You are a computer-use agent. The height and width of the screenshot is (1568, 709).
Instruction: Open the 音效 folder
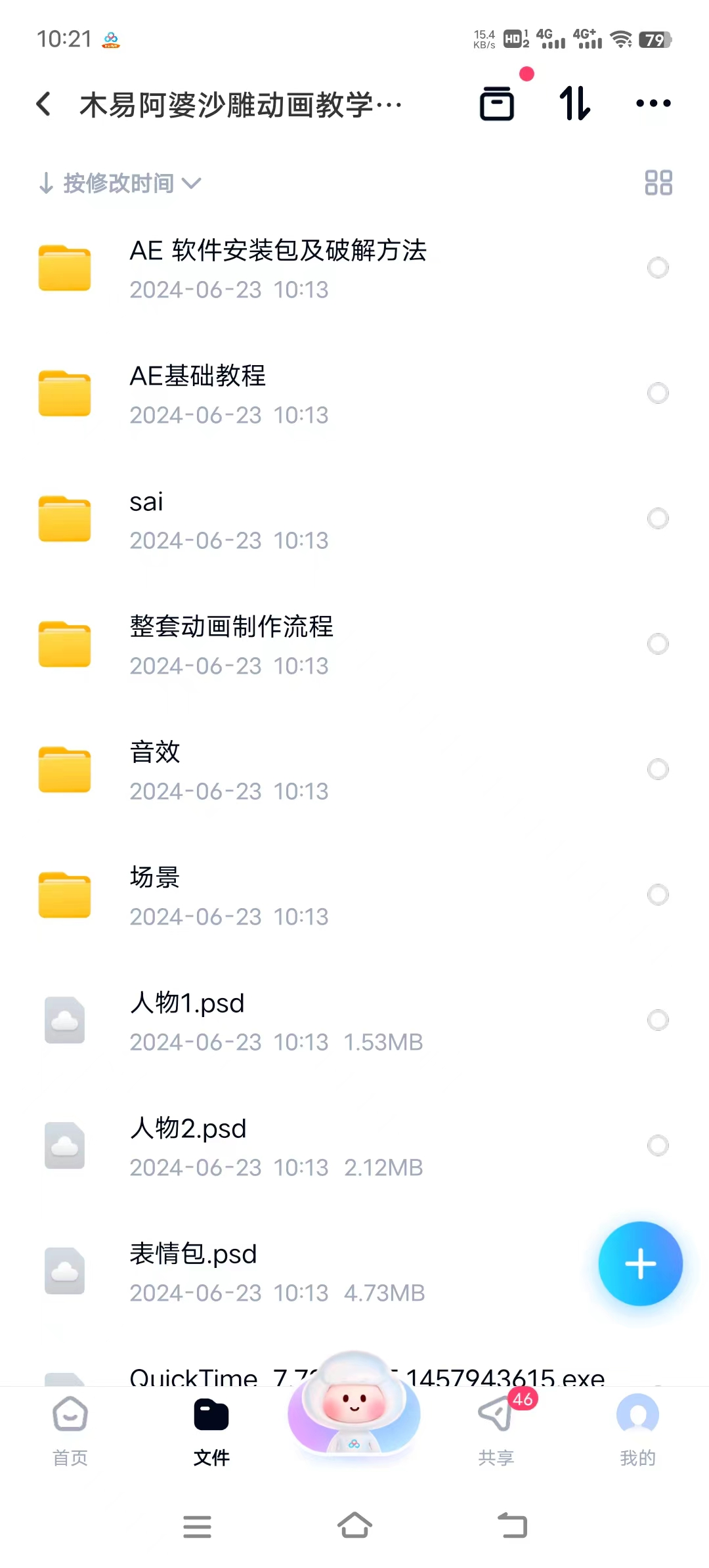155,770
